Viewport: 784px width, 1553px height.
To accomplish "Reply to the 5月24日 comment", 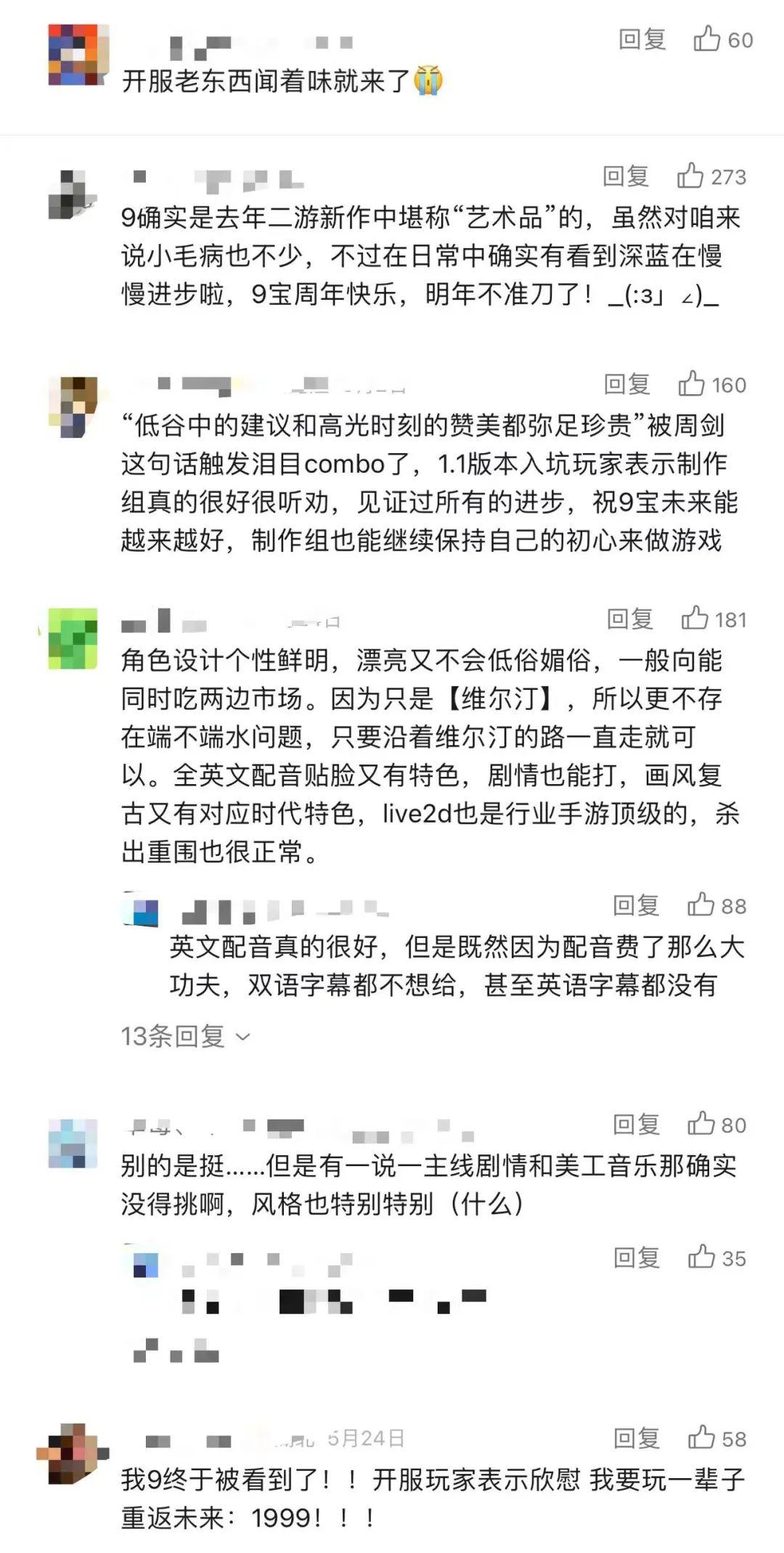I will [637, 1438].
